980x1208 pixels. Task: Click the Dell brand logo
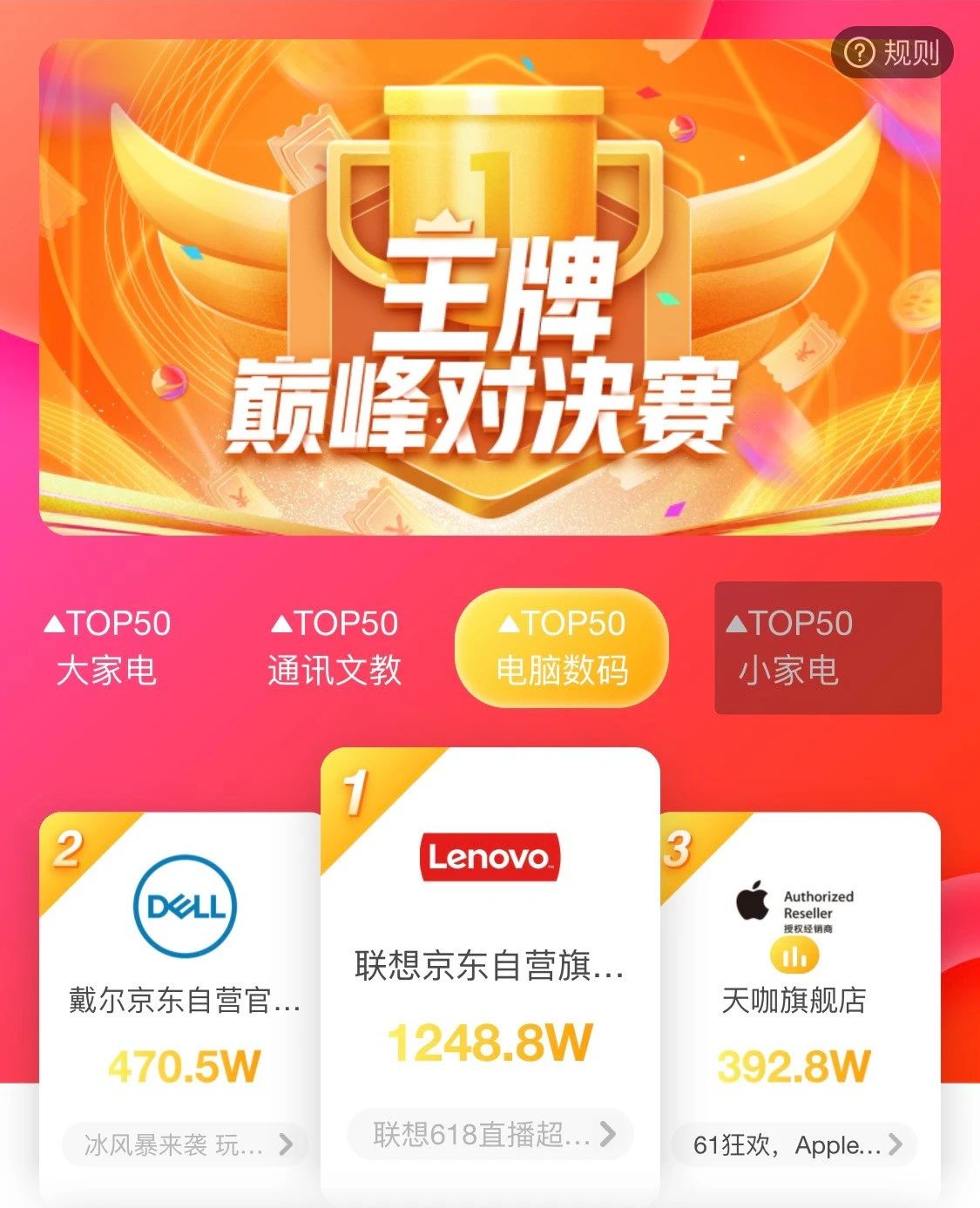click(x=184, y=907)
